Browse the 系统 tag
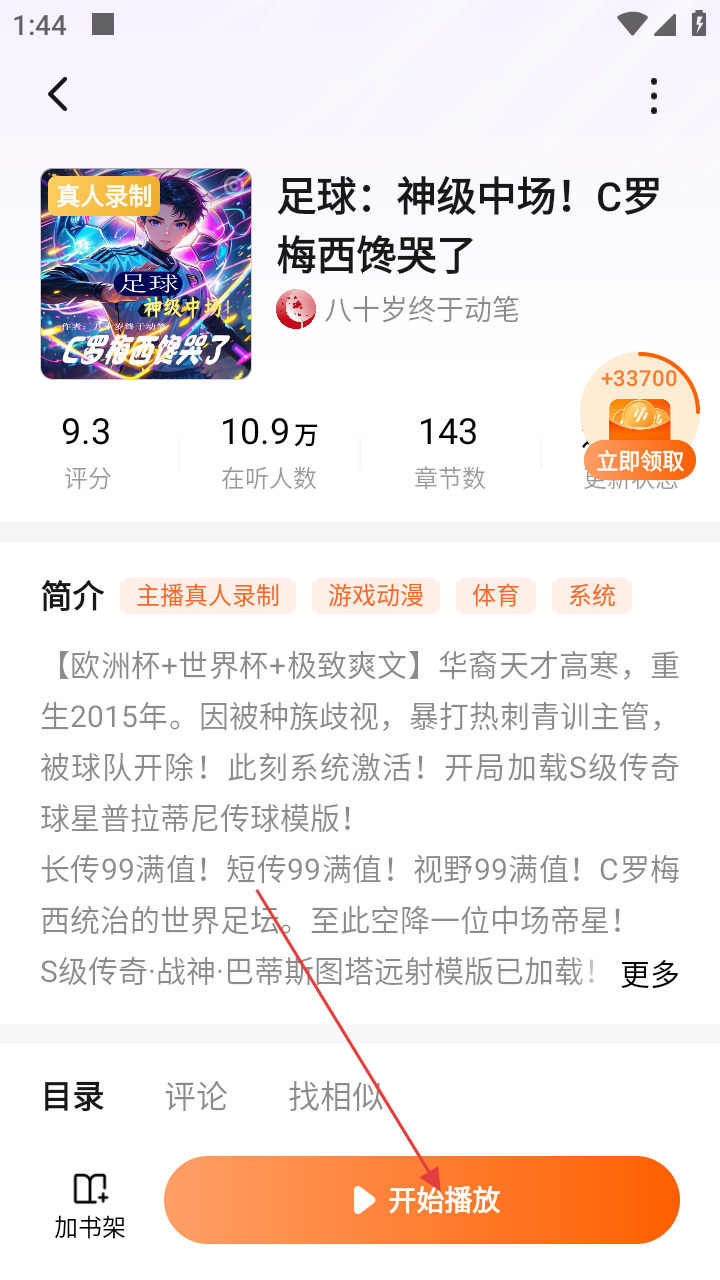Image resolution: width=720 pixels, height=1280 pixels. pyautogui.click(x=592, y=596)
